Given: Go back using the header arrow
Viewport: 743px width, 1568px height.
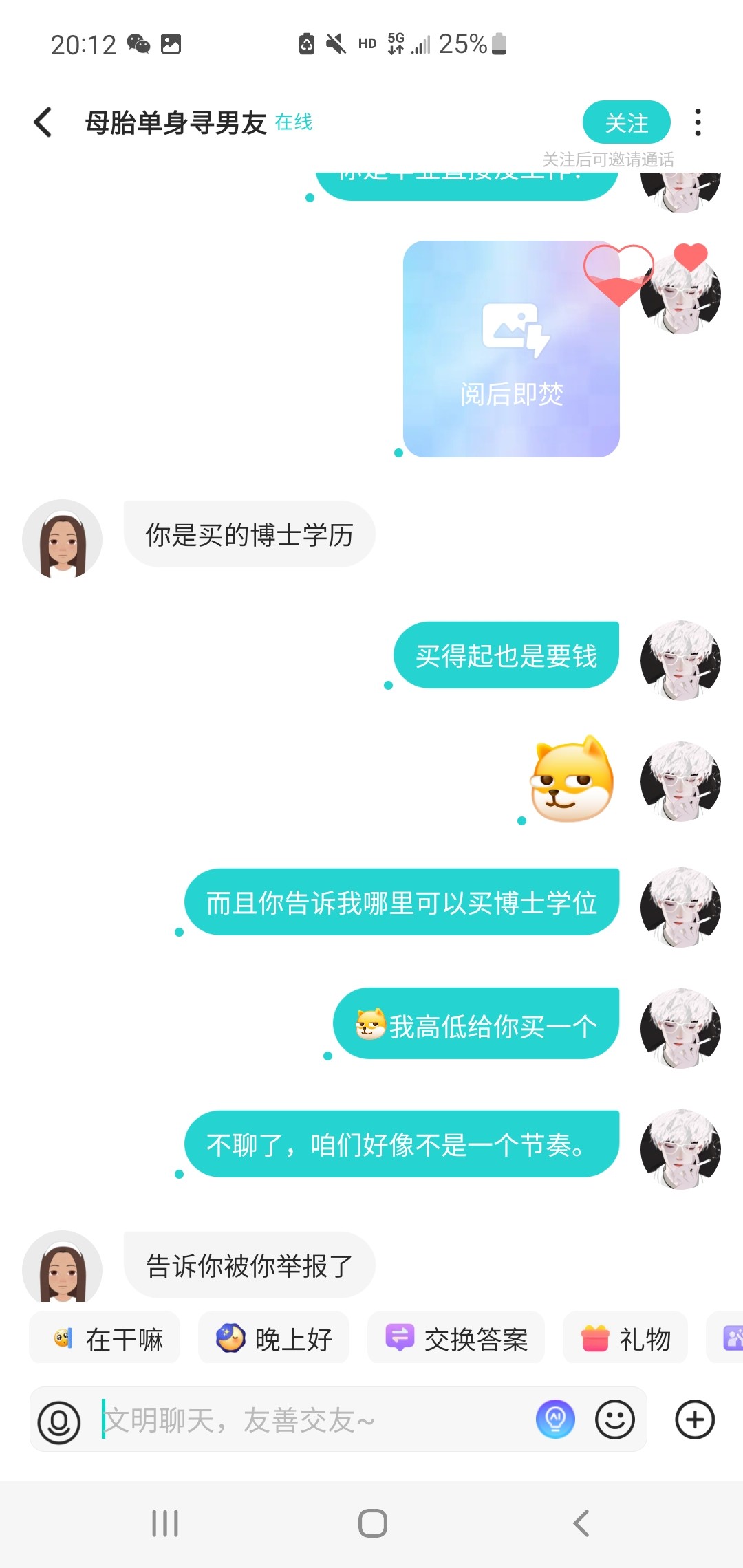Looking at the screenshot, I should [43, 122].
